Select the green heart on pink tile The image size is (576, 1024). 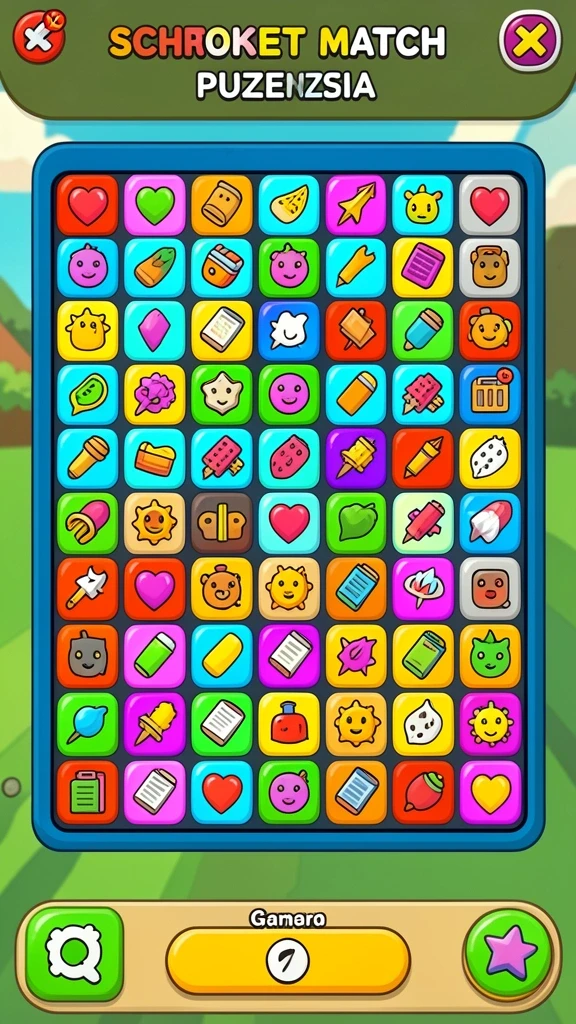[155, 205]
